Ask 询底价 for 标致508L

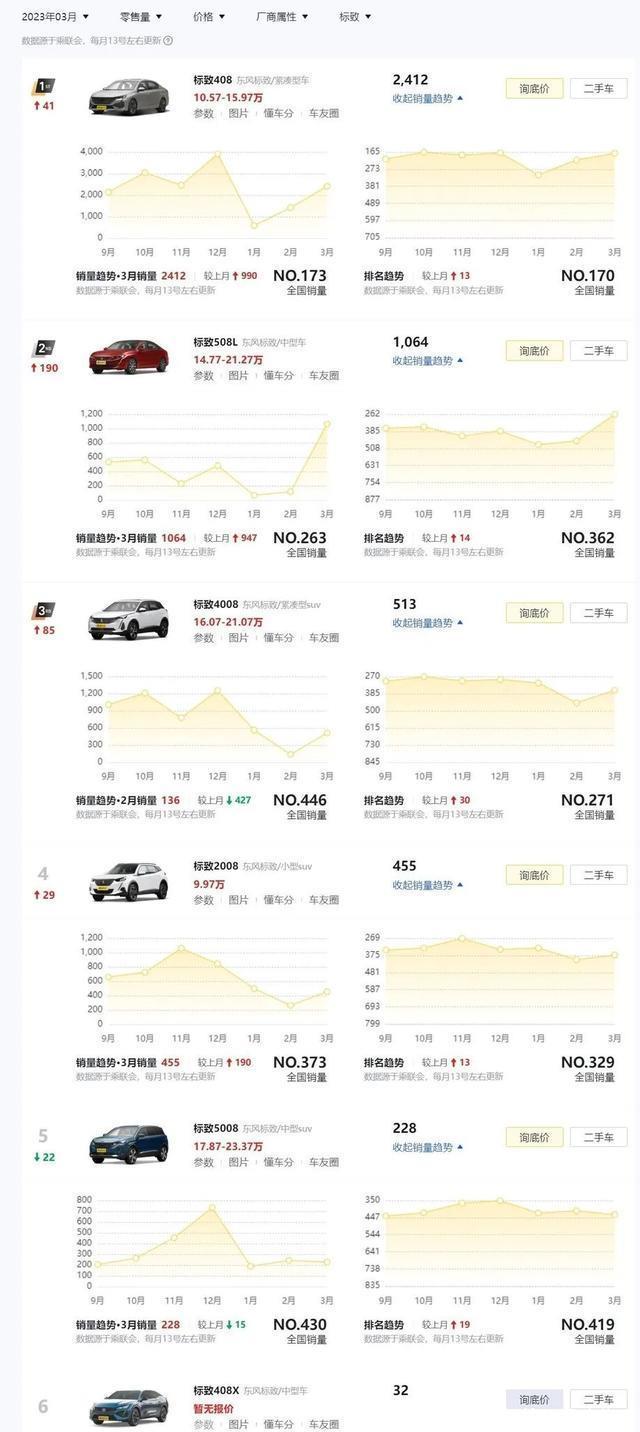534,351
